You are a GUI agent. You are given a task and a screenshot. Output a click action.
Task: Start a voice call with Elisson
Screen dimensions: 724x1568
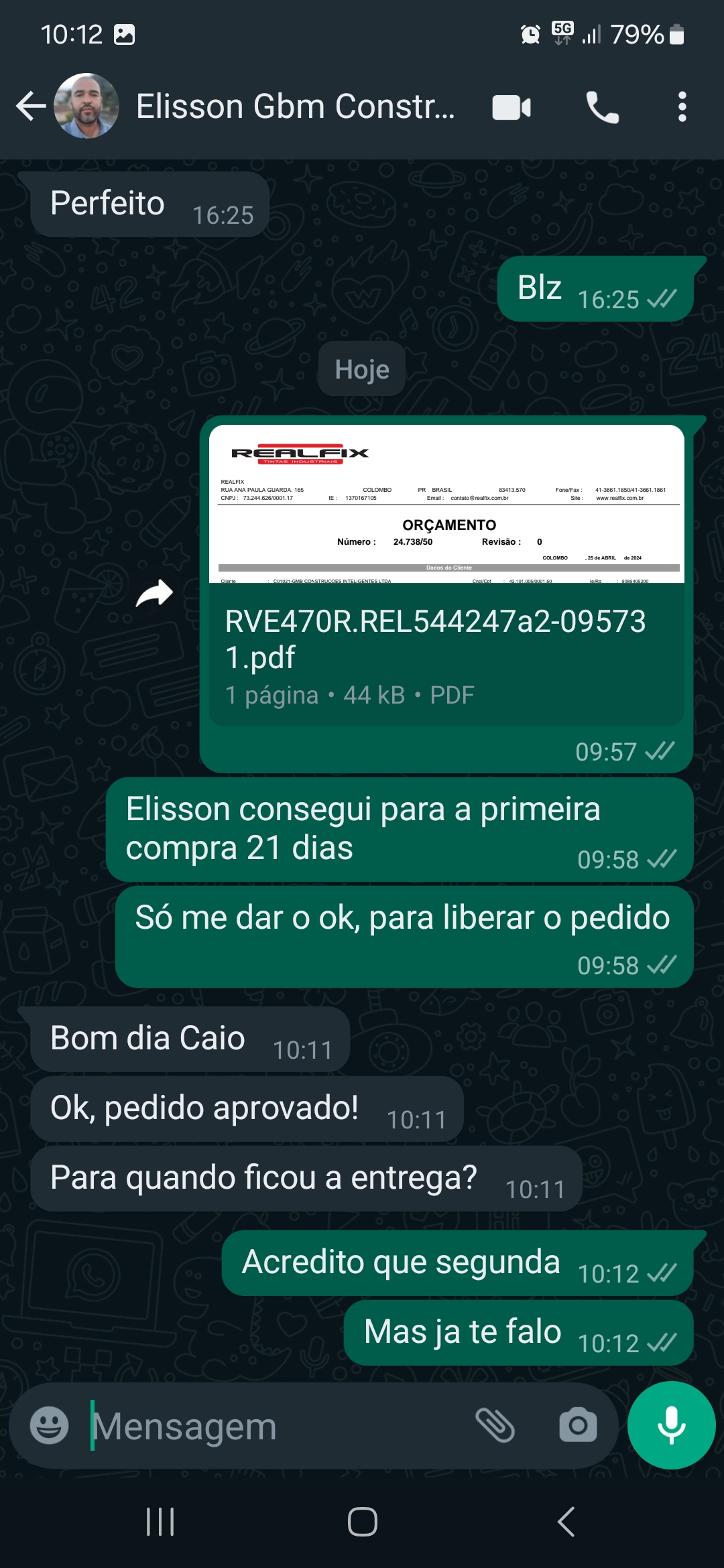(602, 107)
